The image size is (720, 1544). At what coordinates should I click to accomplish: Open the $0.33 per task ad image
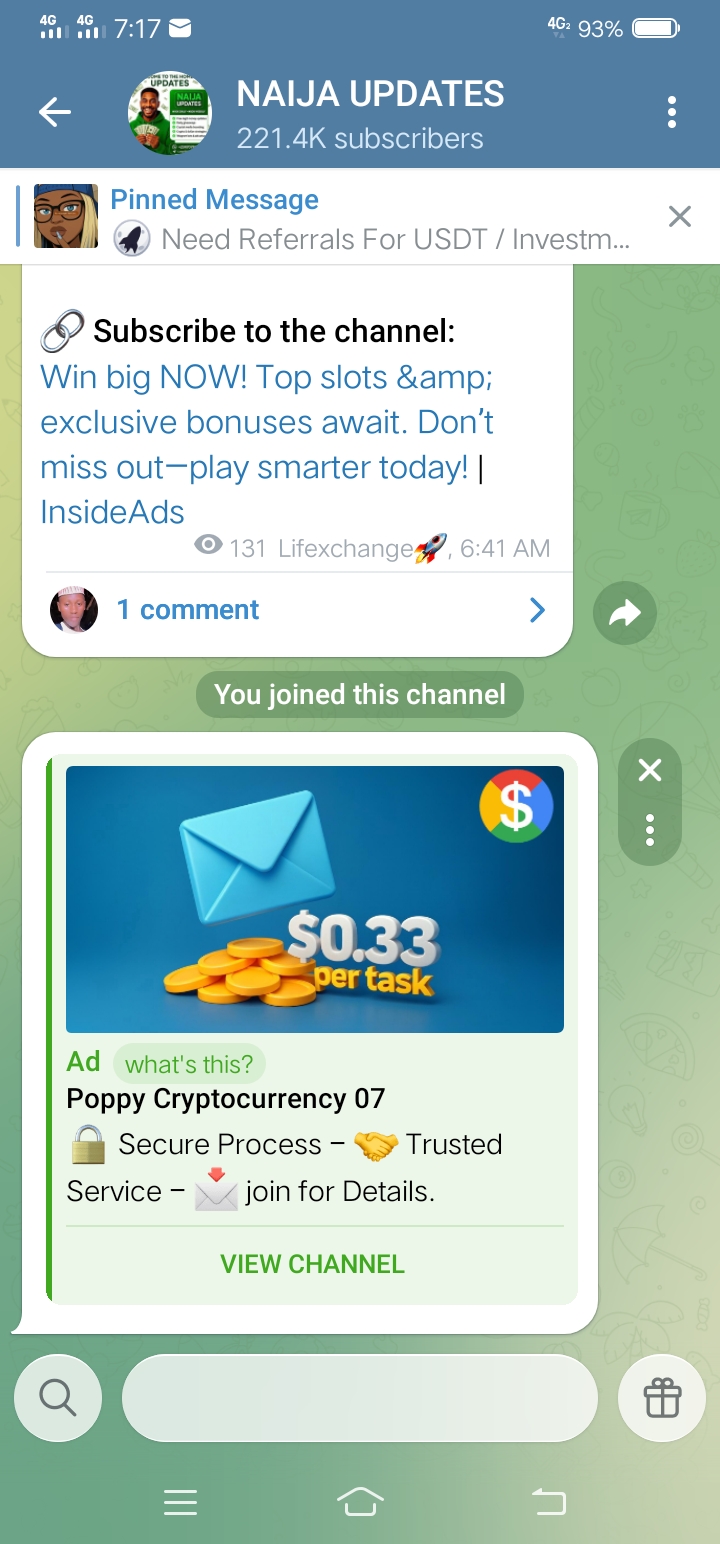[315, 899]
